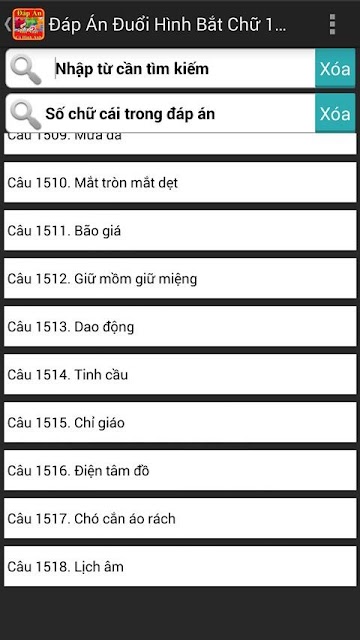View Câu 1513 Dao động
The height and width of the screenshot is (640, 360).
point(180,326)
